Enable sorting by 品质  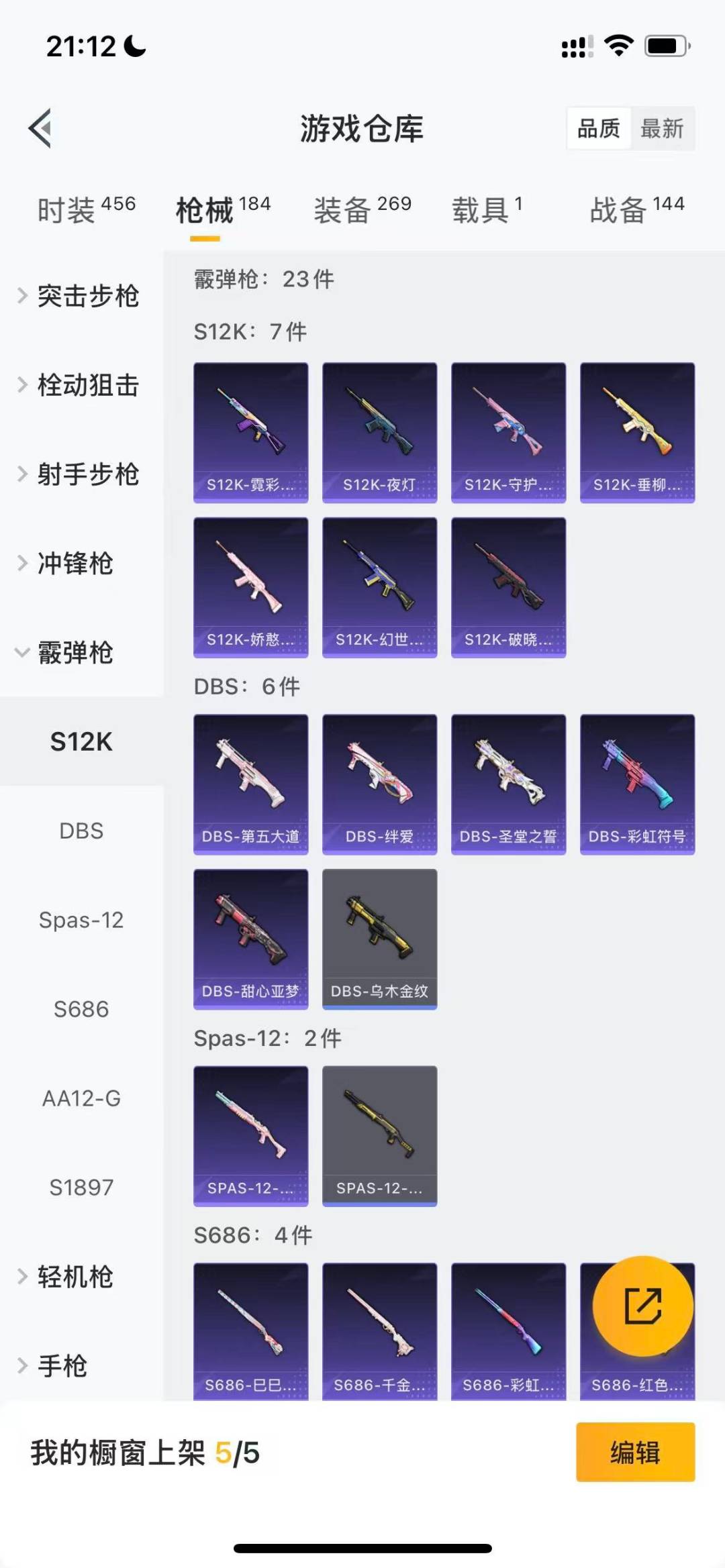599,129
